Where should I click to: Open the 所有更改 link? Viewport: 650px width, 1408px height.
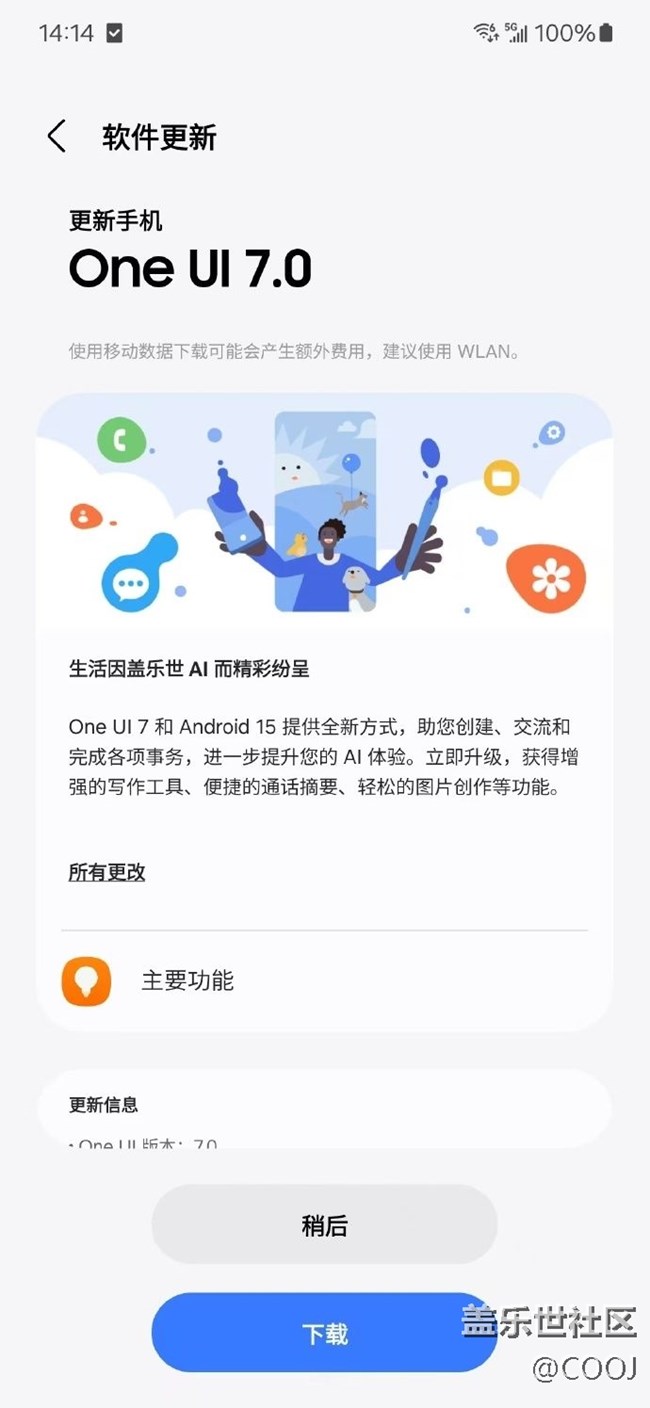coord(107,872)
